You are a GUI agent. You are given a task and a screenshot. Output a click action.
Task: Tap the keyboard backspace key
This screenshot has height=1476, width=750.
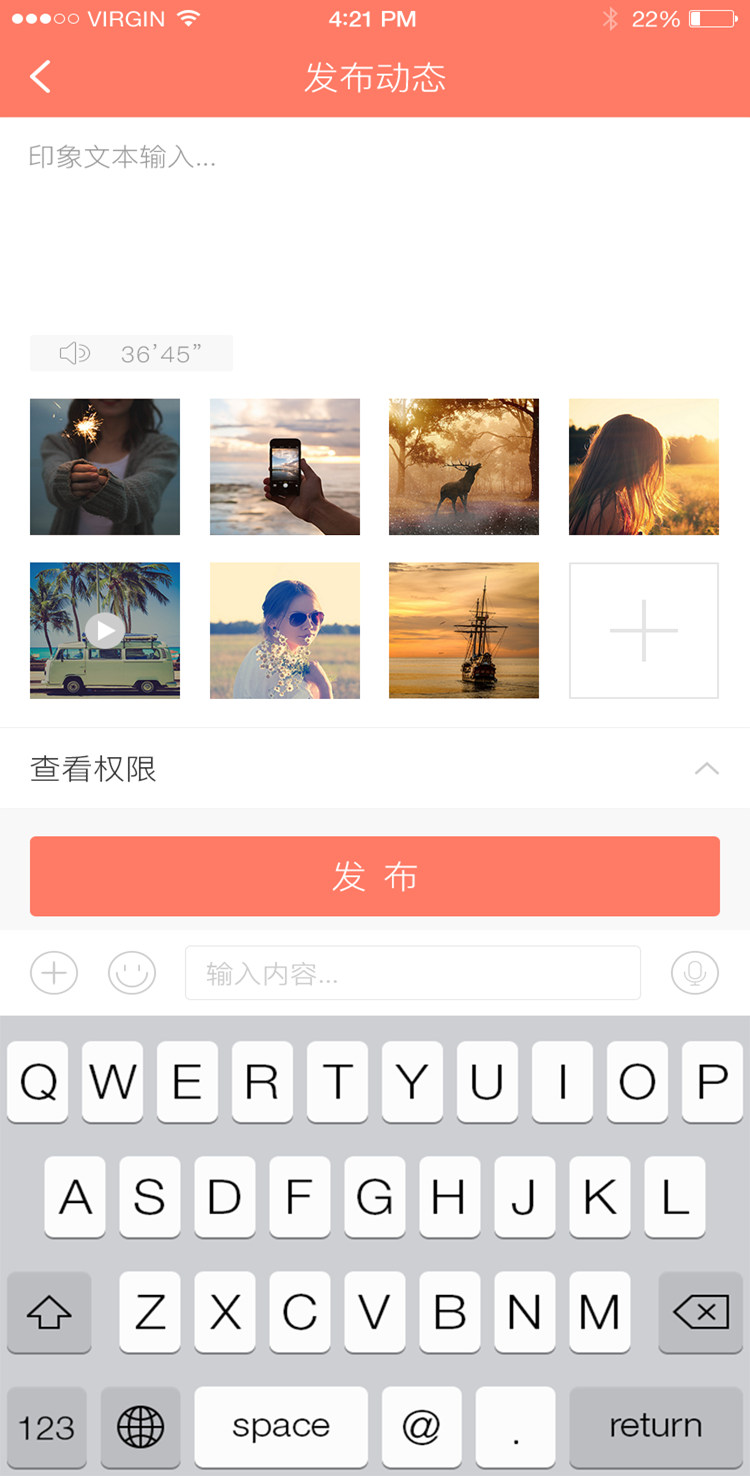pyautogui.click(x=701, y=1312)
